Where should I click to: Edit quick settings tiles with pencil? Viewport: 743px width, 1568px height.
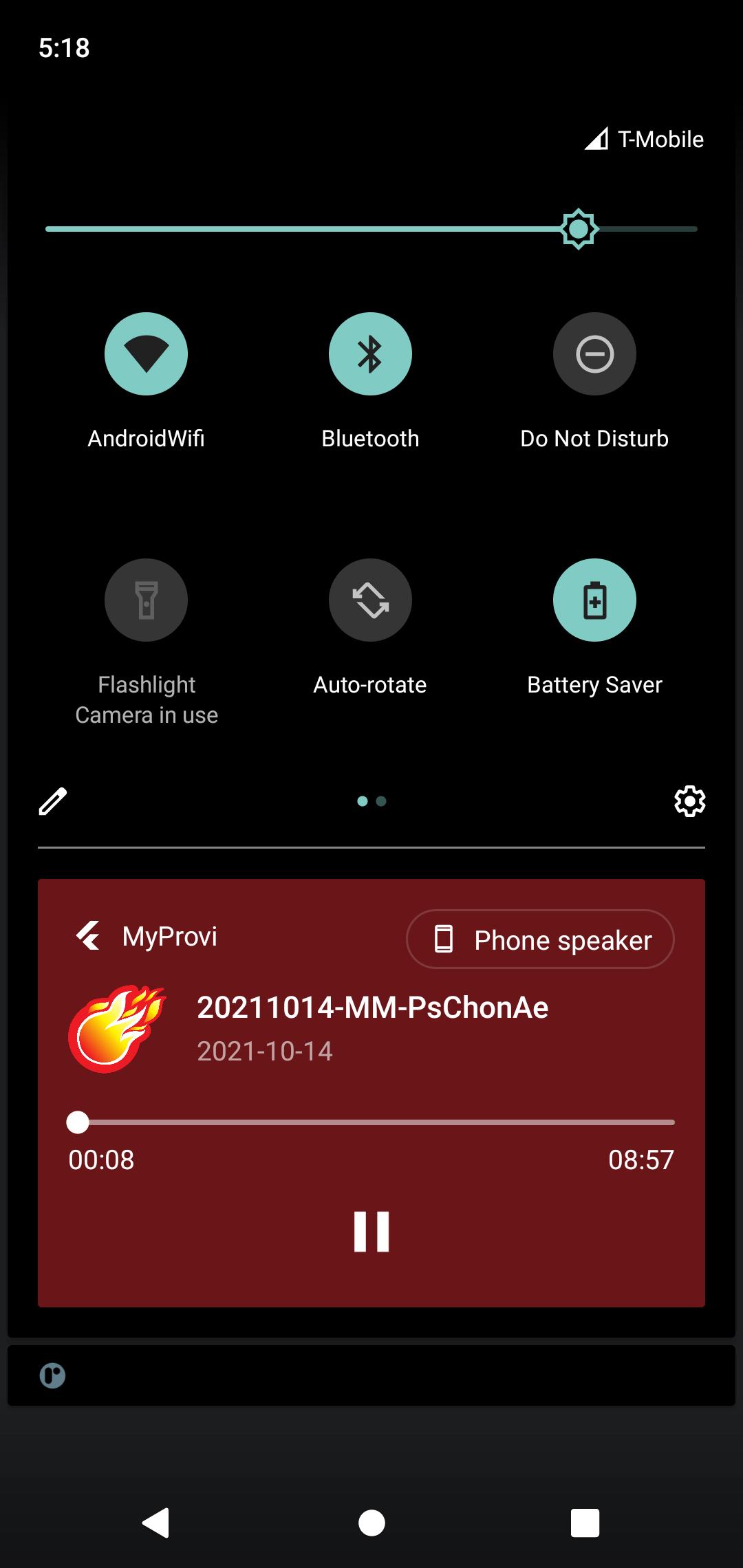click(53, 801)
